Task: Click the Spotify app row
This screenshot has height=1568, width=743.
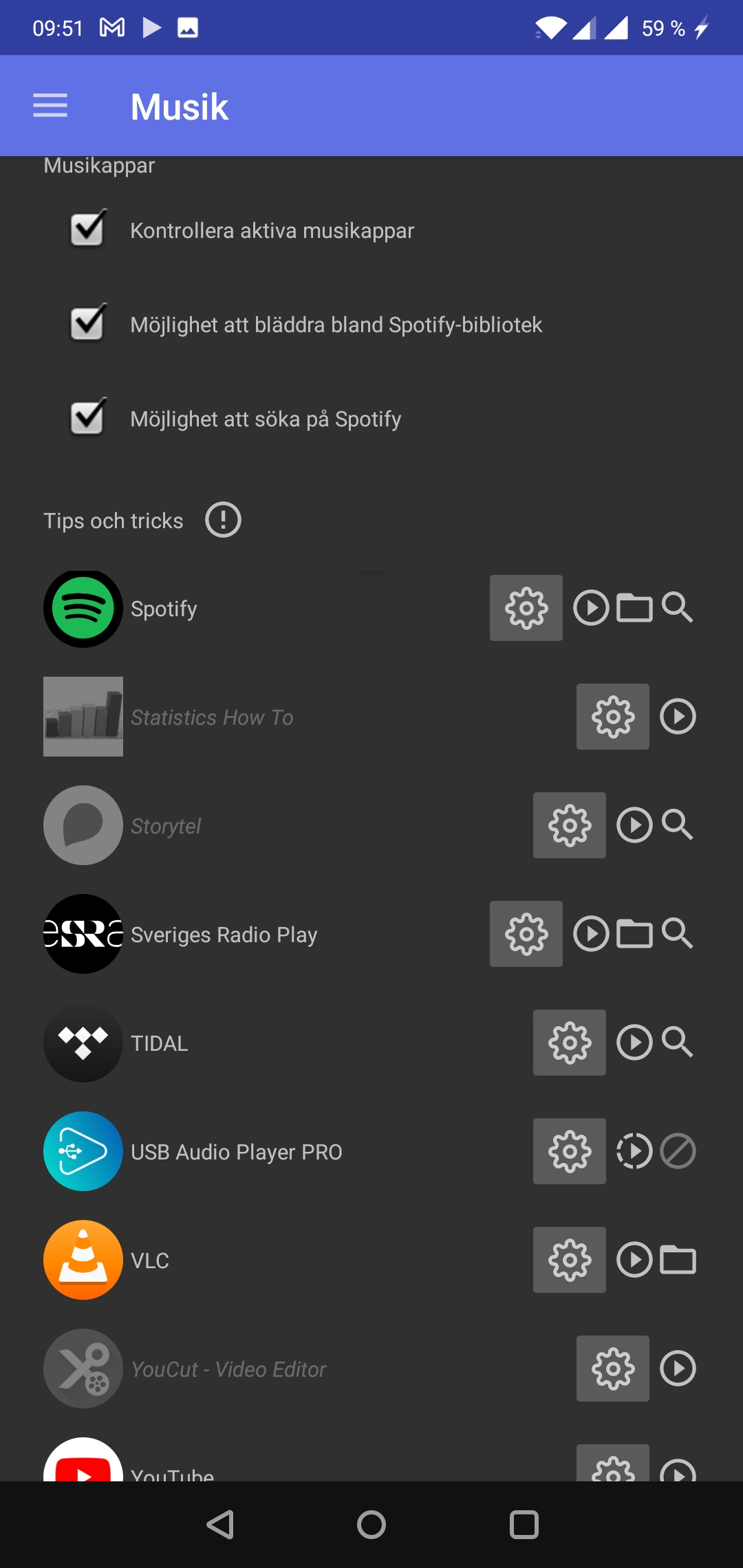Action: pos(164,608)
